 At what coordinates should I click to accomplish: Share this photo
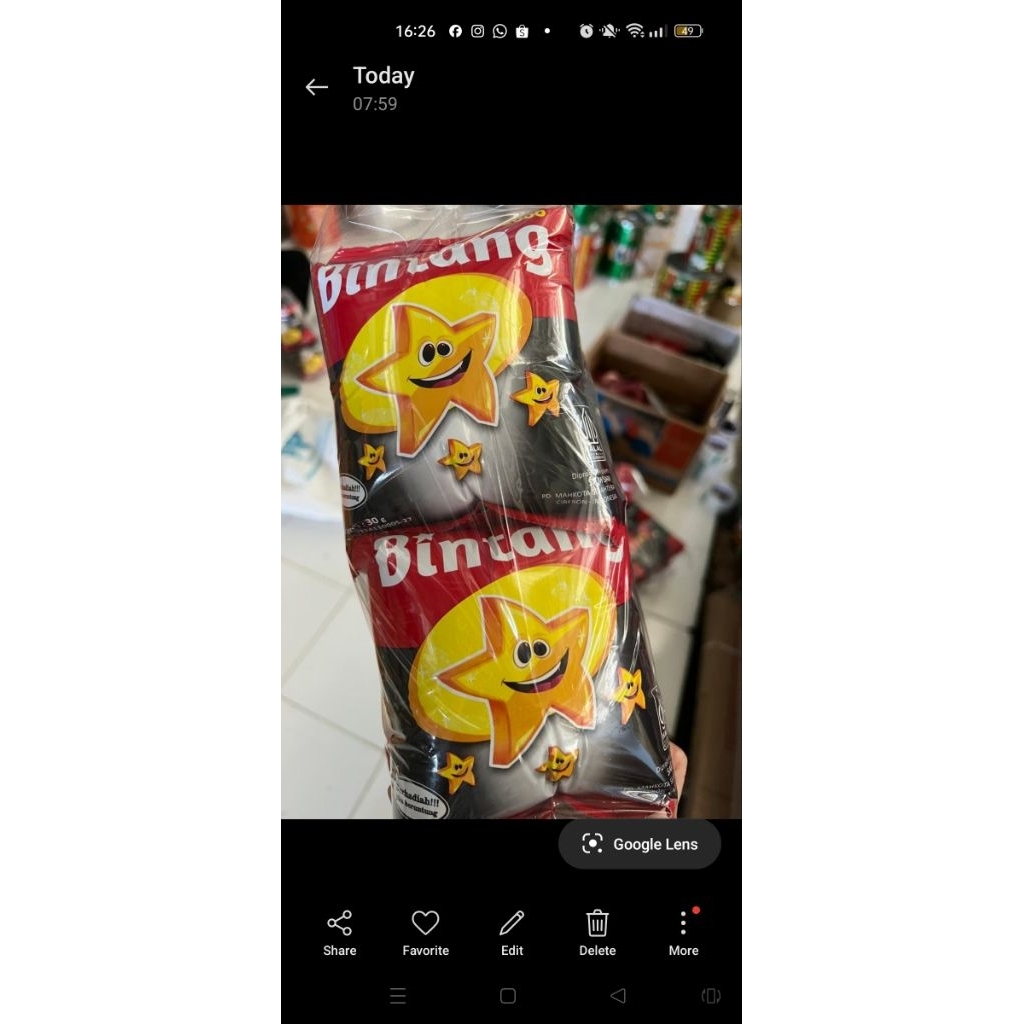click(x=340, y=932)
